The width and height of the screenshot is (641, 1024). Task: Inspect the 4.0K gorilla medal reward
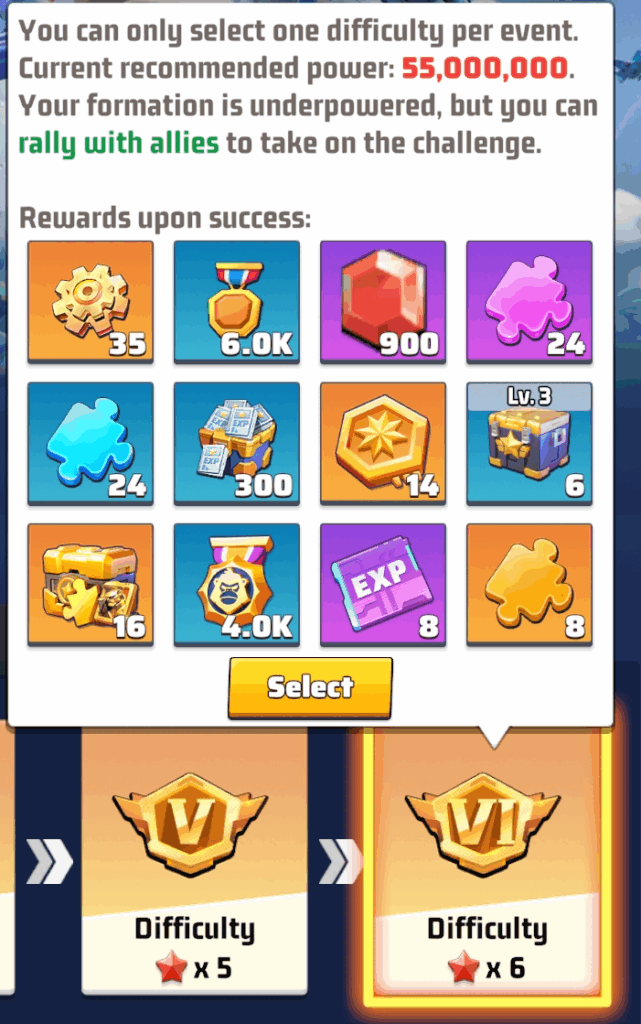[237, 584]
